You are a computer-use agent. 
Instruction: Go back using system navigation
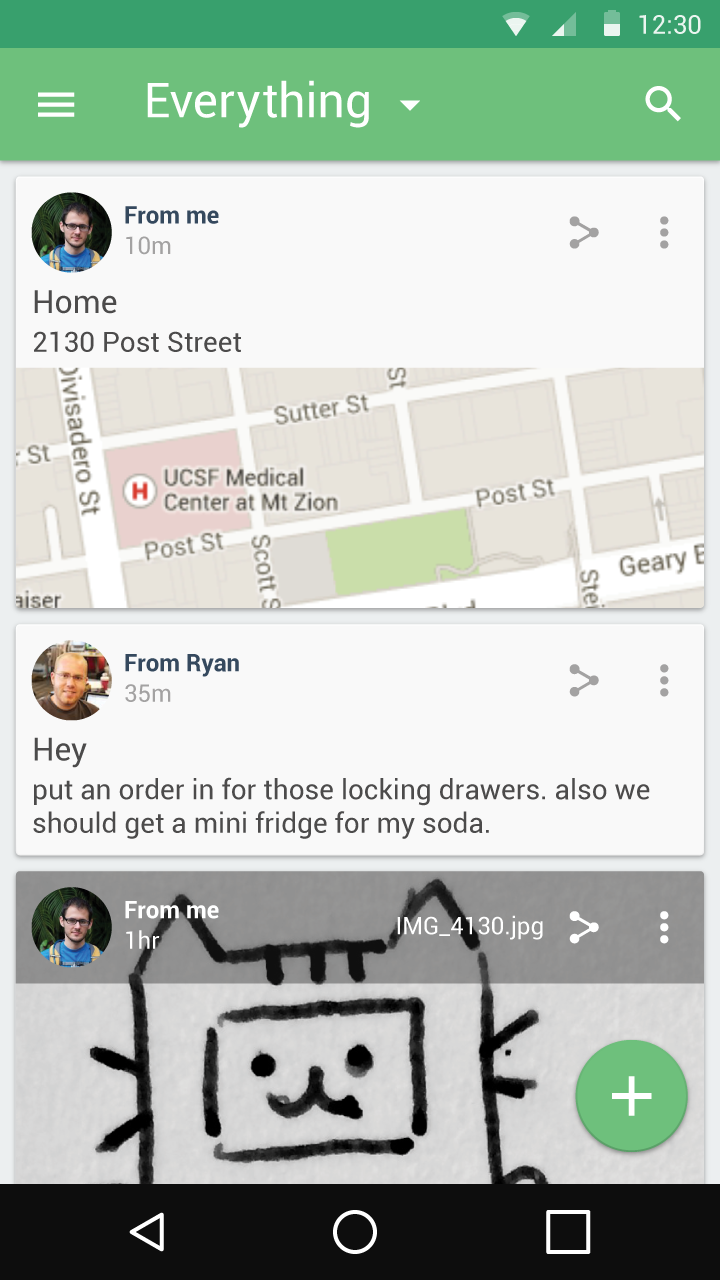pyautogui.click(x=148, y=1232)
